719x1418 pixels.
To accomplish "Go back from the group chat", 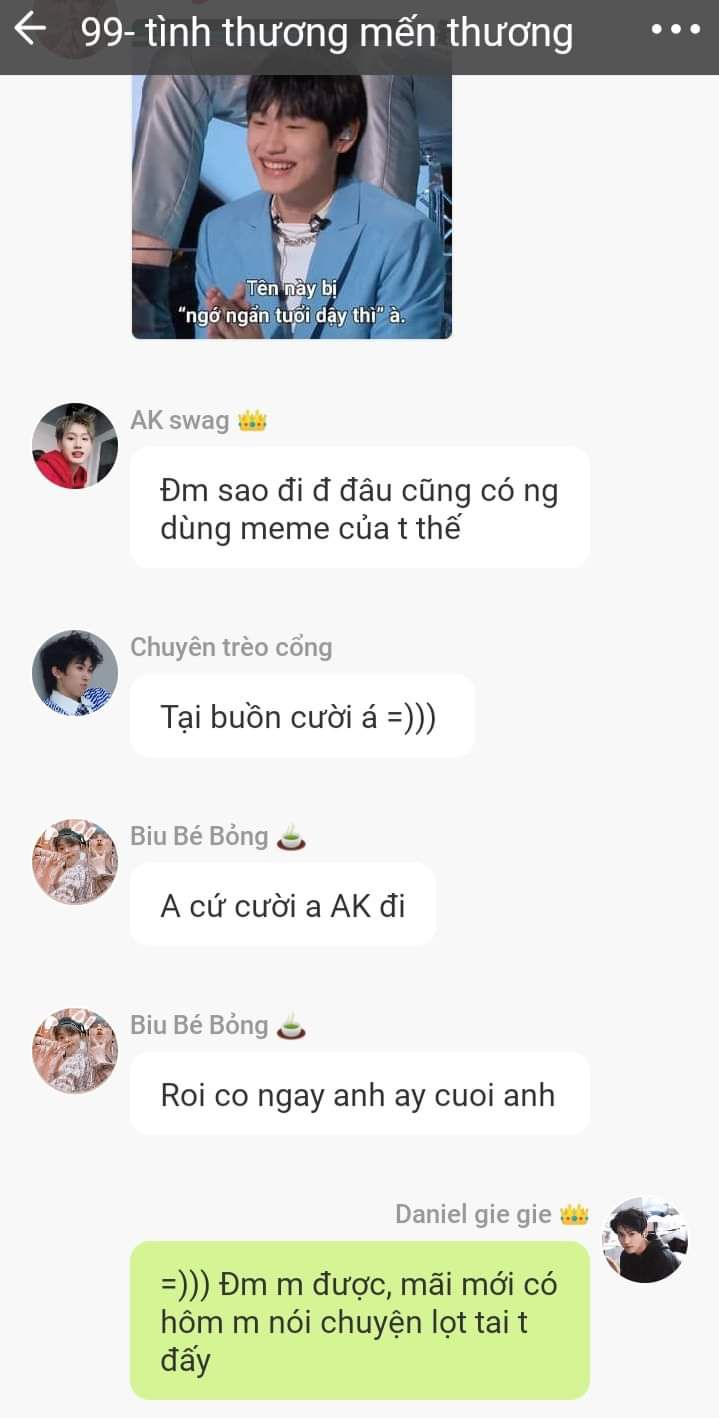I will 30,30.
